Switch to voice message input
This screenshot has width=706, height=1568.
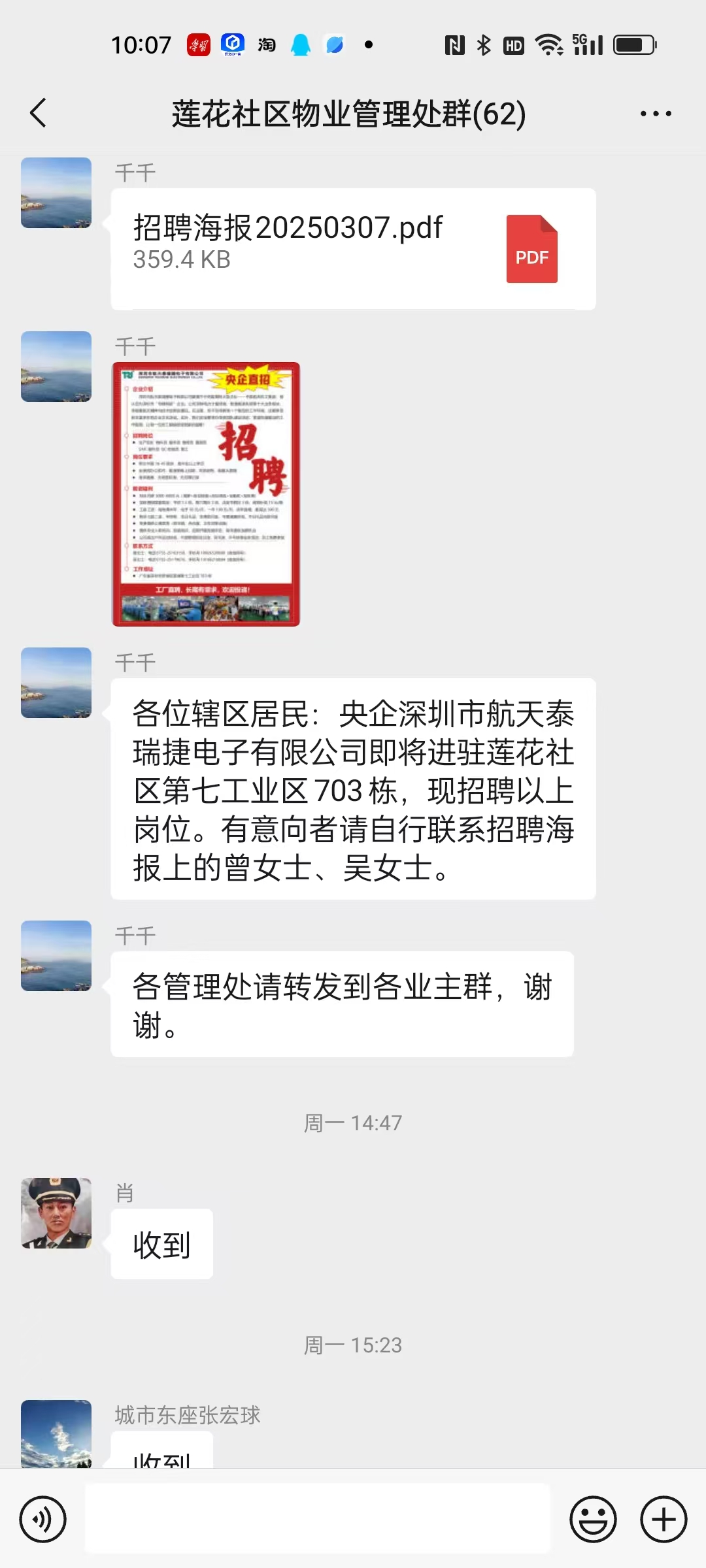coord(43,1519)
